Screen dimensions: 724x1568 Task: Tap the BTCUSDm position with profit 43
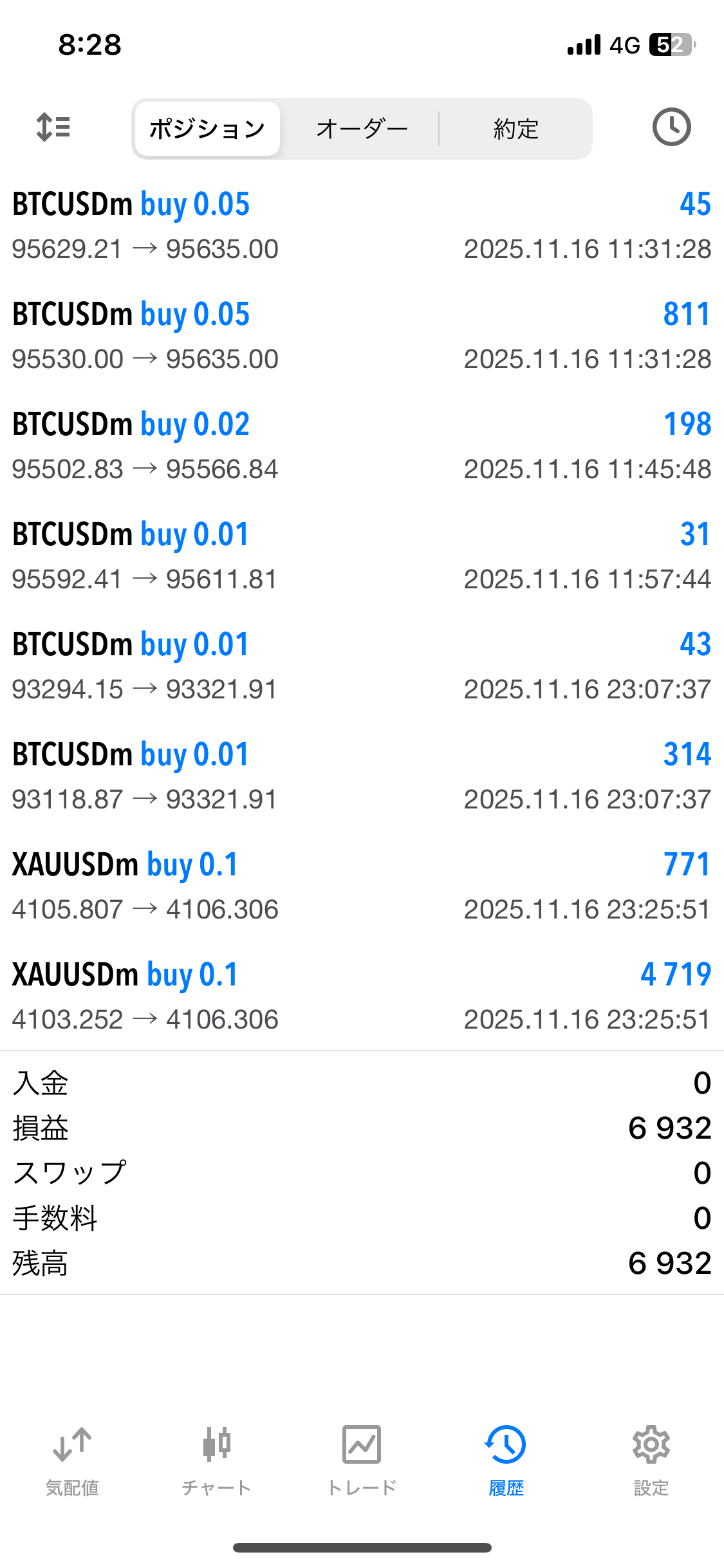click(x=362, y=666)
